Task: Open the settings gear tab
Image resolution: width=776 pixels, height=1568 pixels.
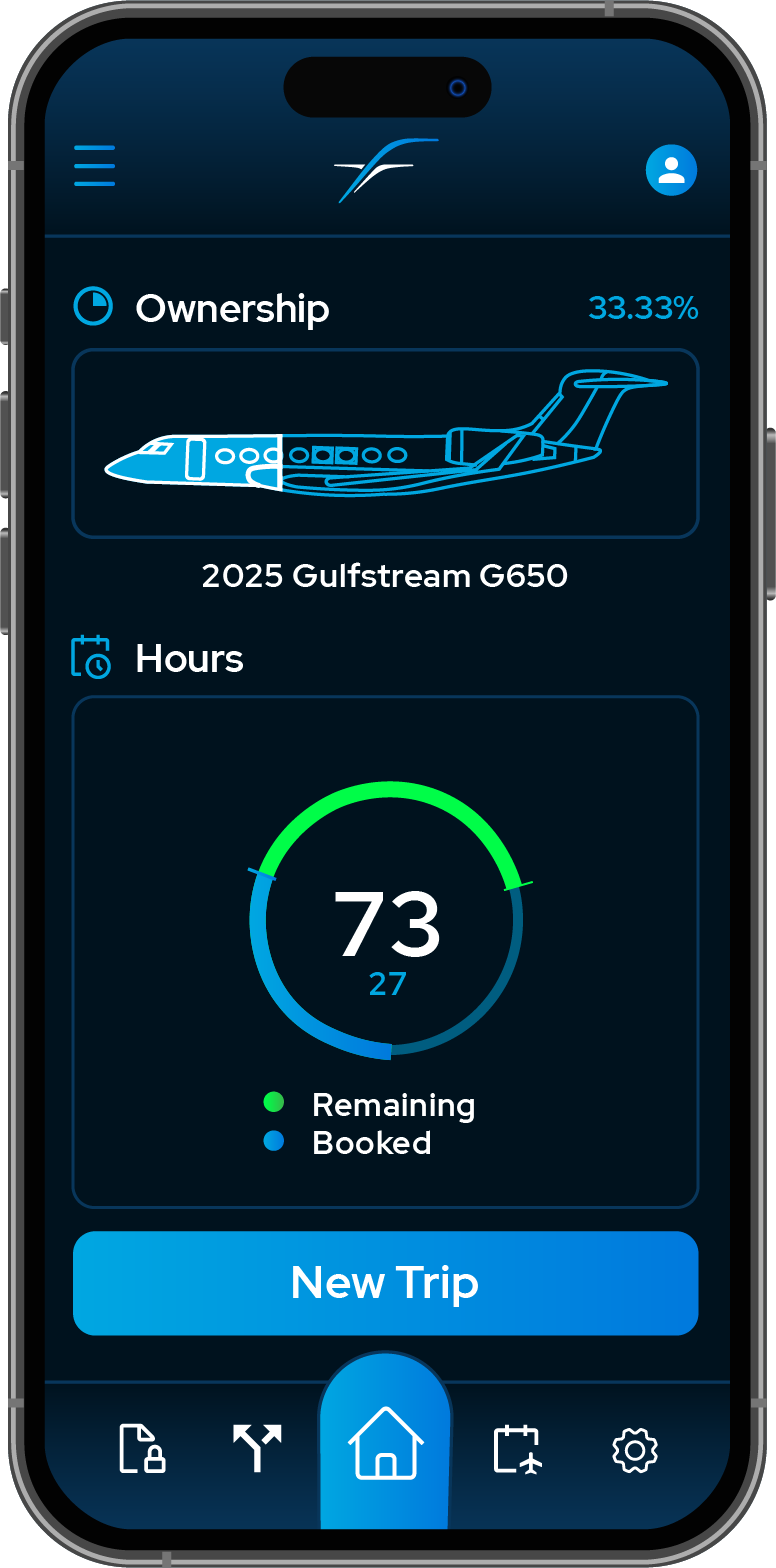Action: (x=634, y=1450)
